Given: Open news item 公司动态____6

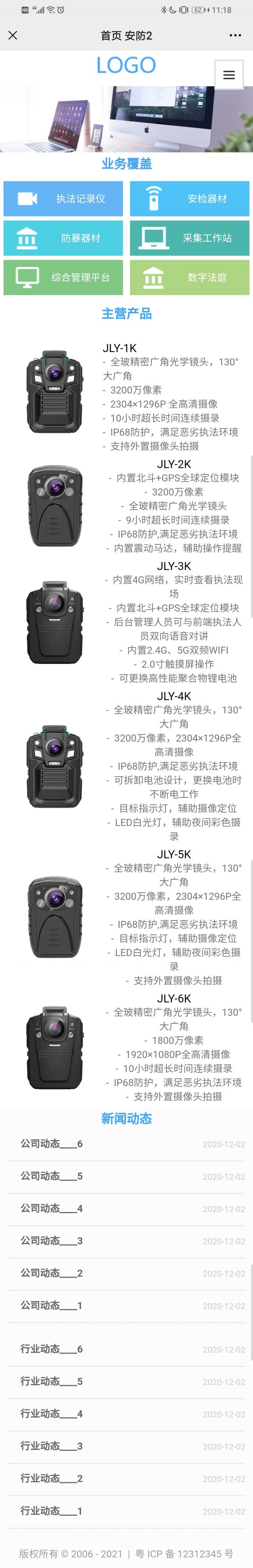Looking at the screenshot, I should [x=52, y=1144].
